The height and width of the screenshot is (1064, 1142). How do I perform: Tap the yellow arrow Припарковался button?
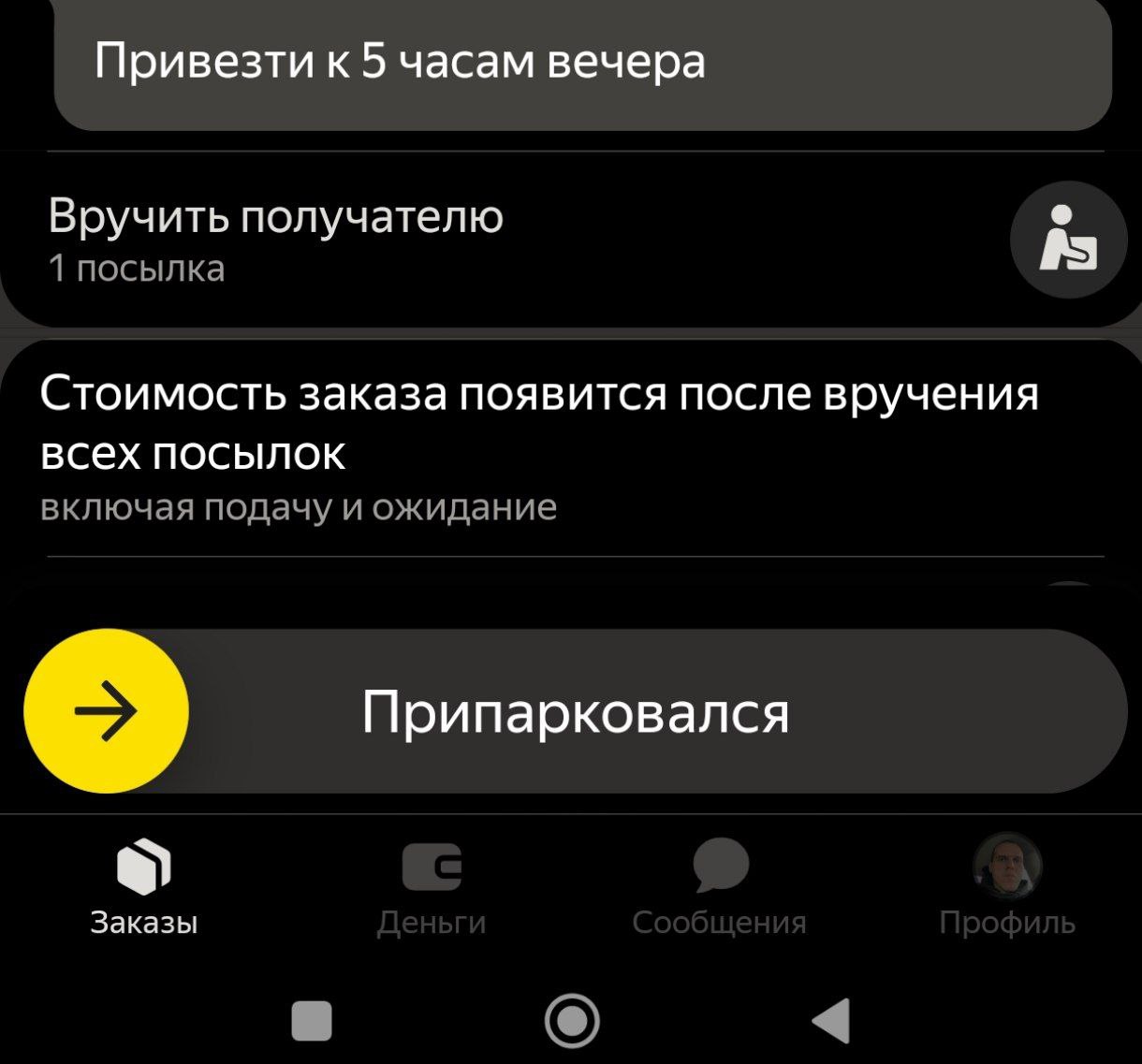point(106,711)
